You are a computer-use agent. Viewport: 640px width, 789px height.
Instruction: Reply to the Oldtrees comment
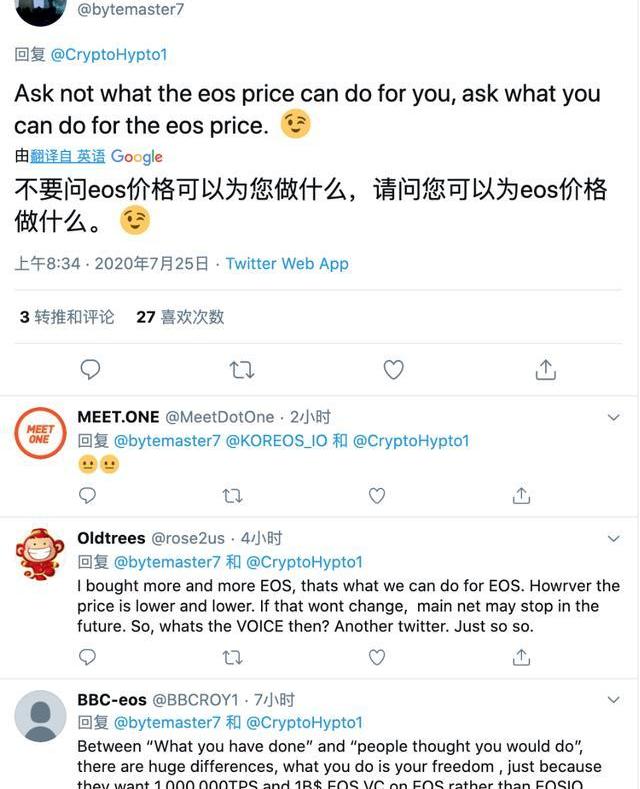(x=88, y=657)
